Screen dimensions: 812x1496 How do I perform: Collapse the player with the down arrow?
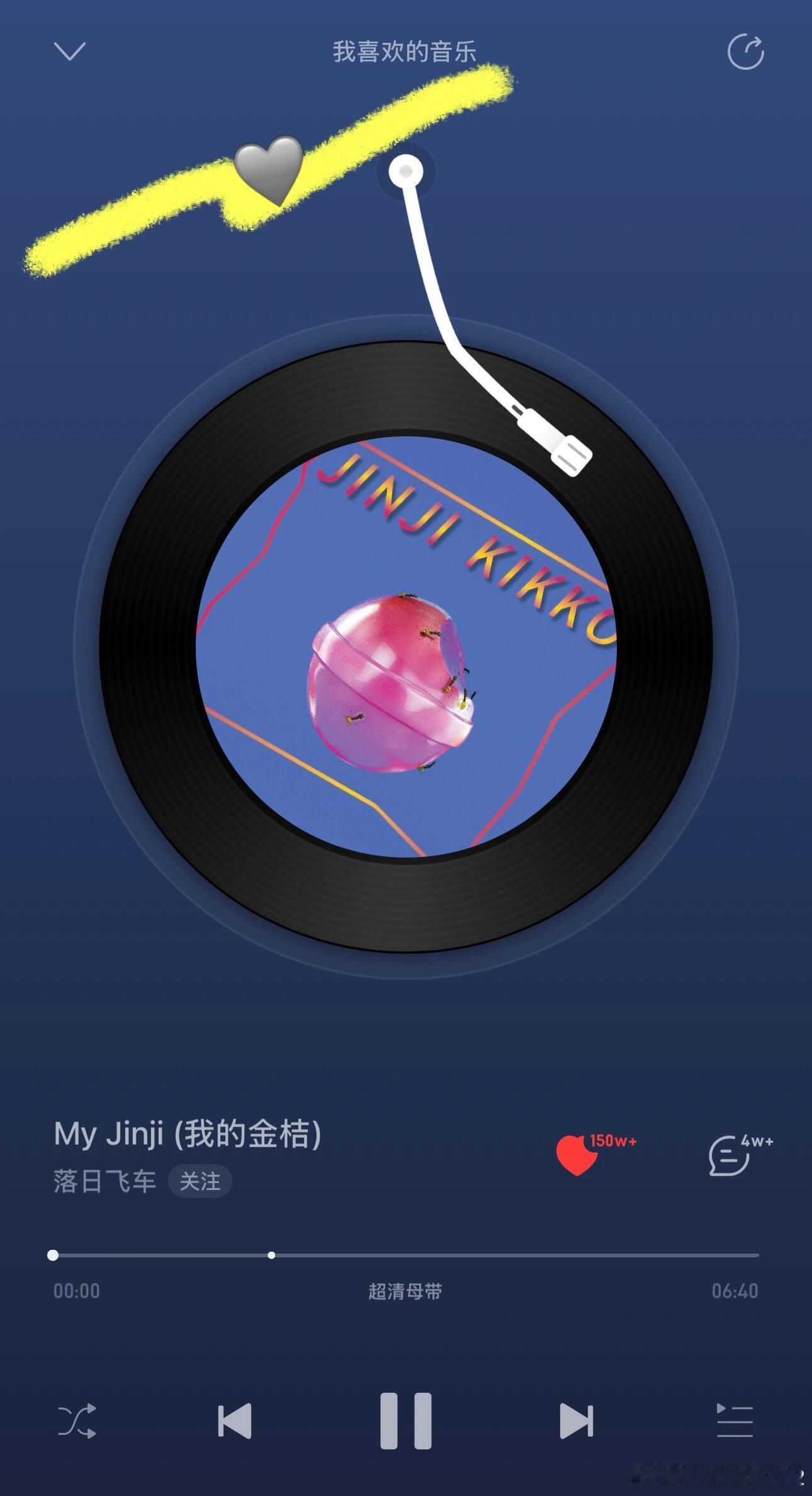point(69,52)
